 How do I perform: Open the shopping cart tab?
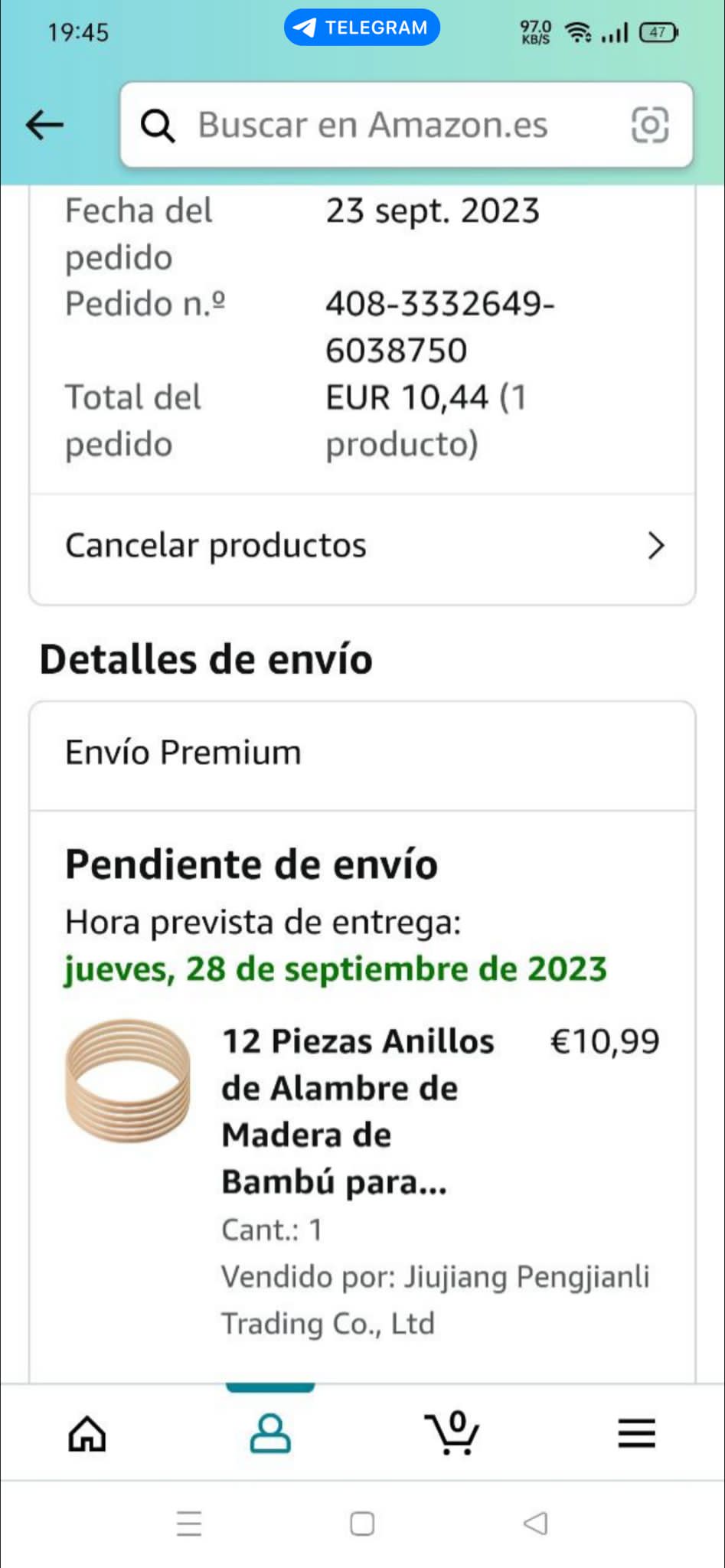click(x=452, y=1433)
